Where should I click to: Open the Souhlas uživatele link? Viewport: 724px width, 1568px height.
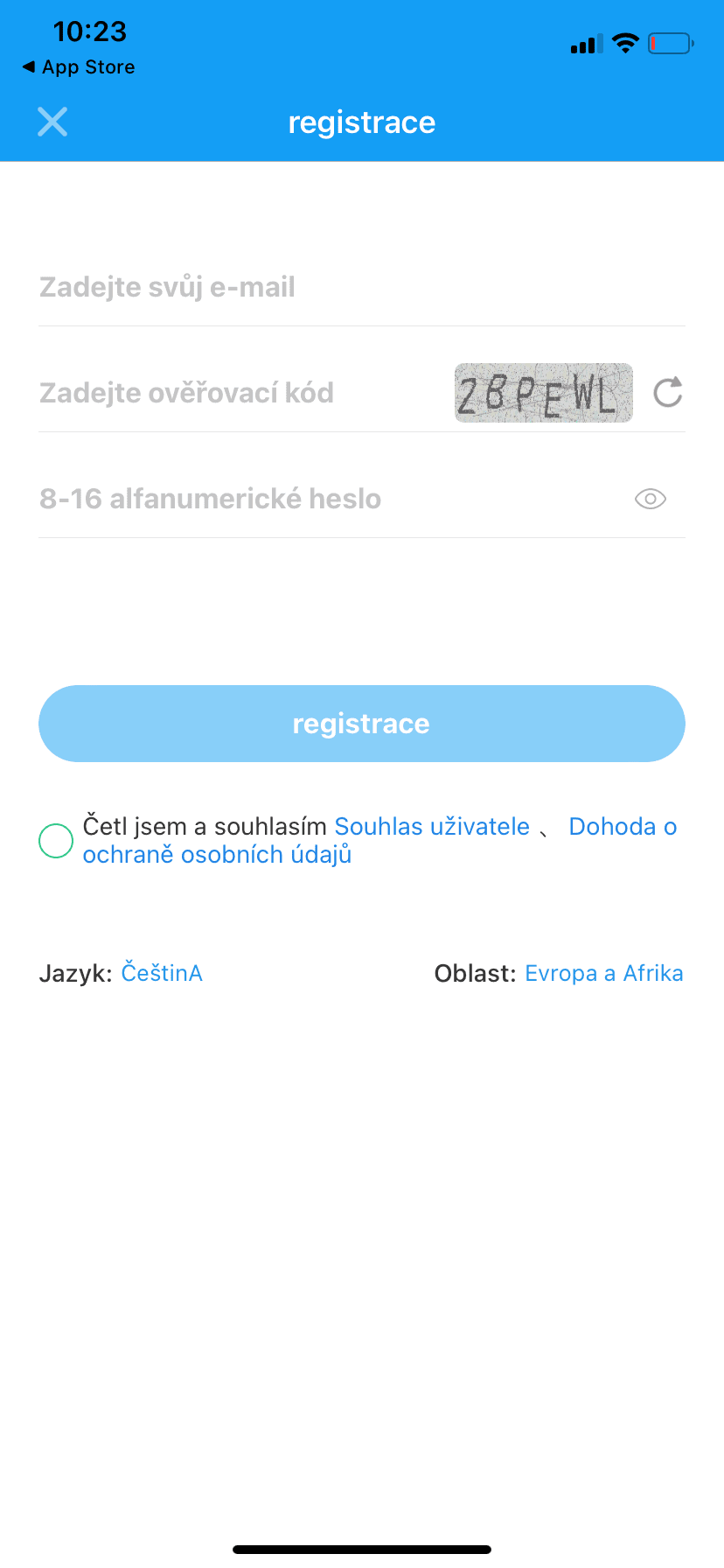pyautogui.click(x=432, y=827)
